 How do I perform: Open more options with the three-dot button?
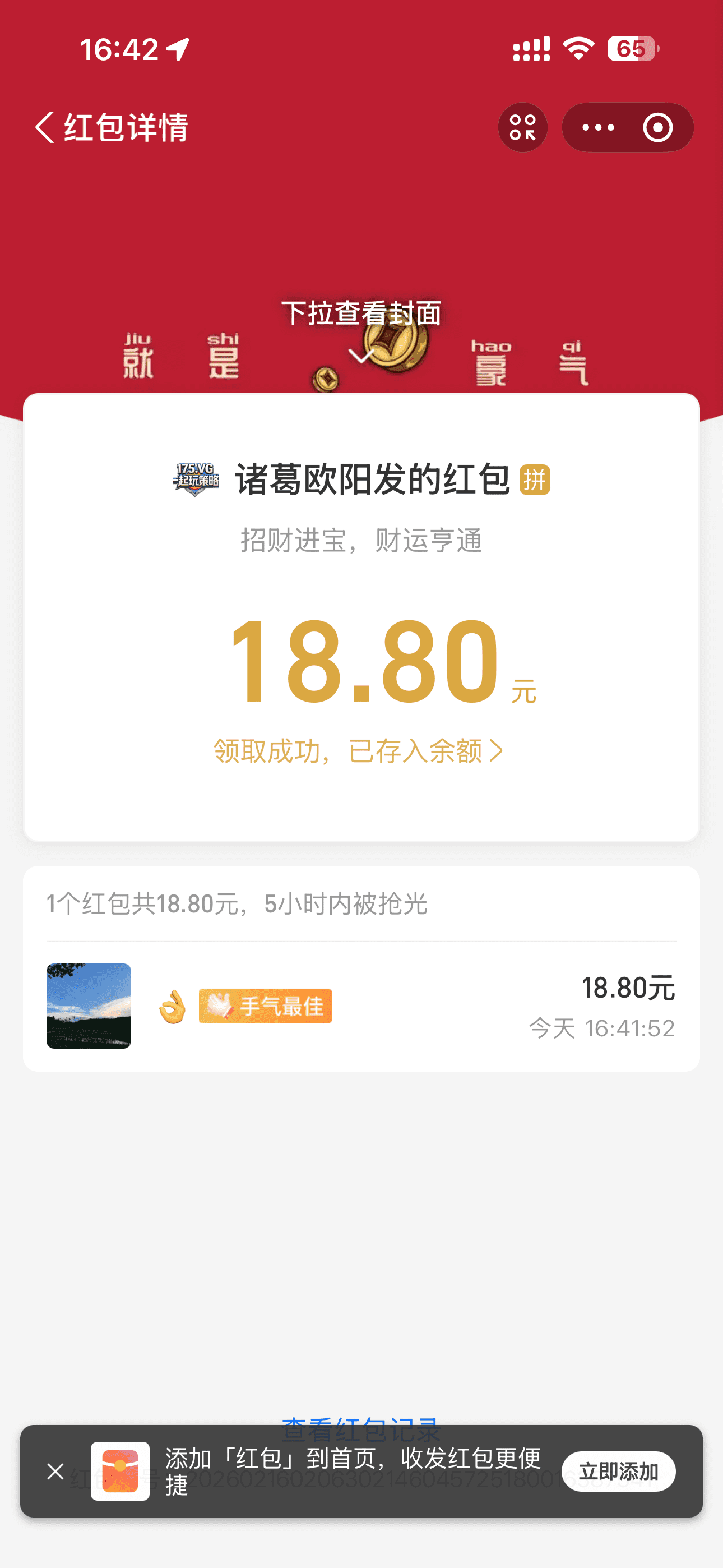[x=597, y=127]
